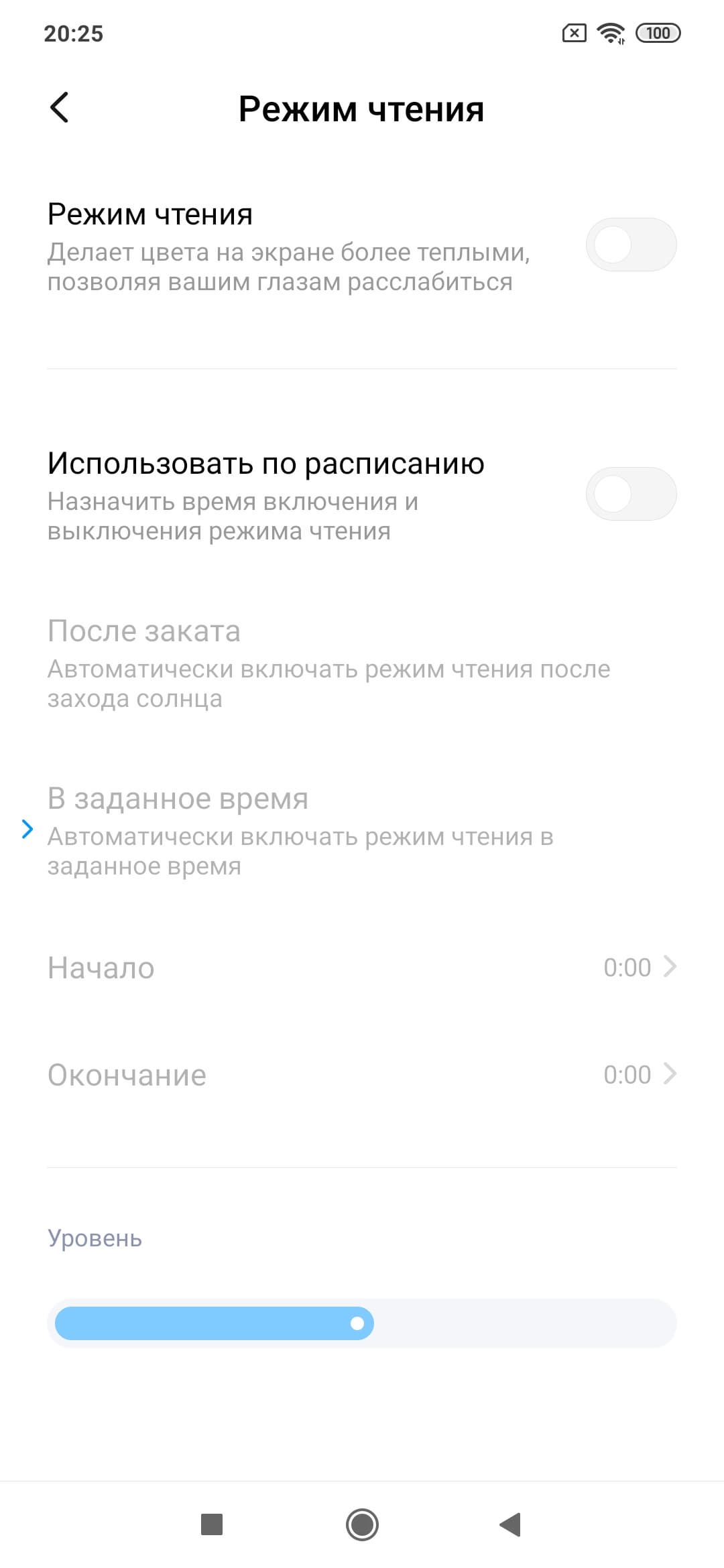The height and width of the screenshot is (1568, 724).
Task: Open recent apps with the square button
Action: pyautogui.click(x=212, y=1524)
